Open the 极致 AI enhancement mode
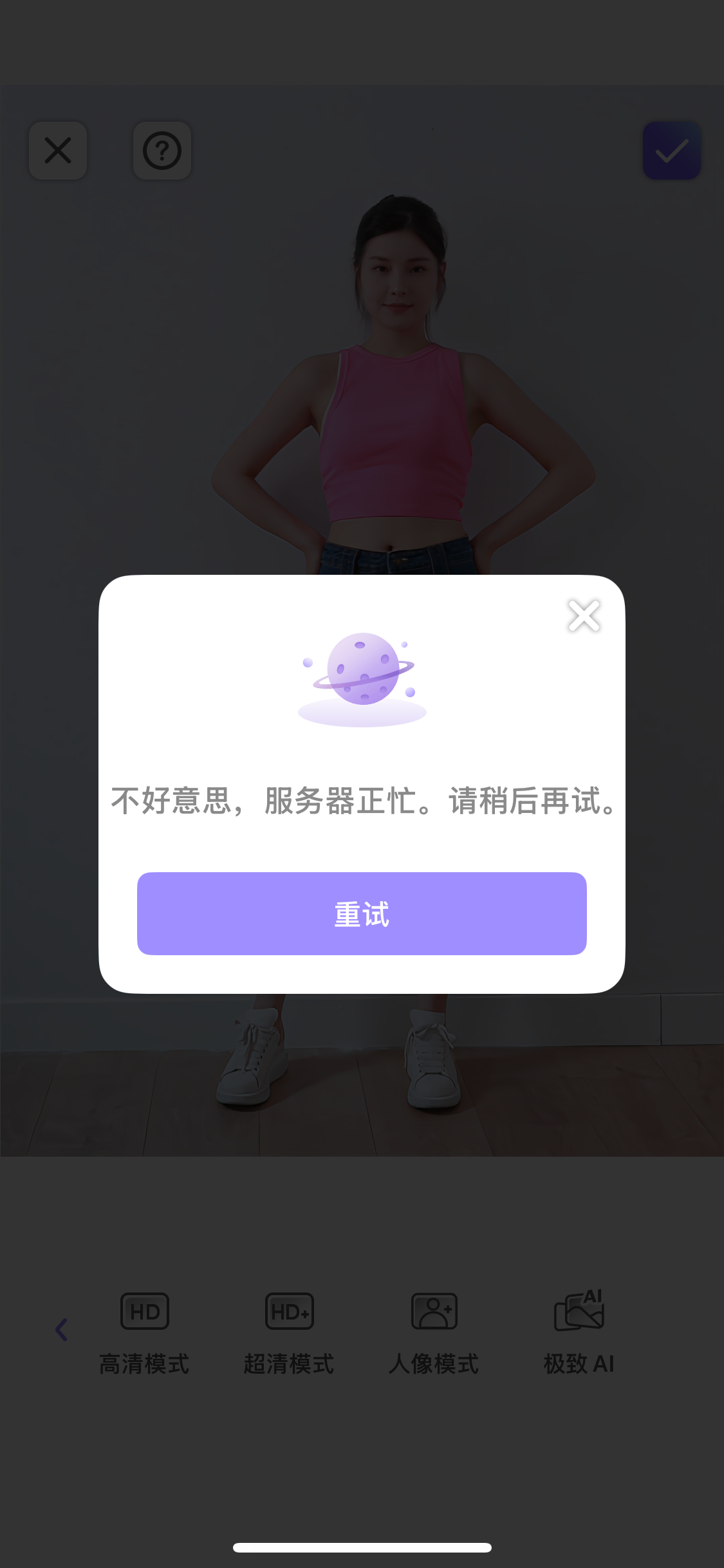Image resolution: width=724 pixels, height=1568 pixels. click(x=579, y=1311)
